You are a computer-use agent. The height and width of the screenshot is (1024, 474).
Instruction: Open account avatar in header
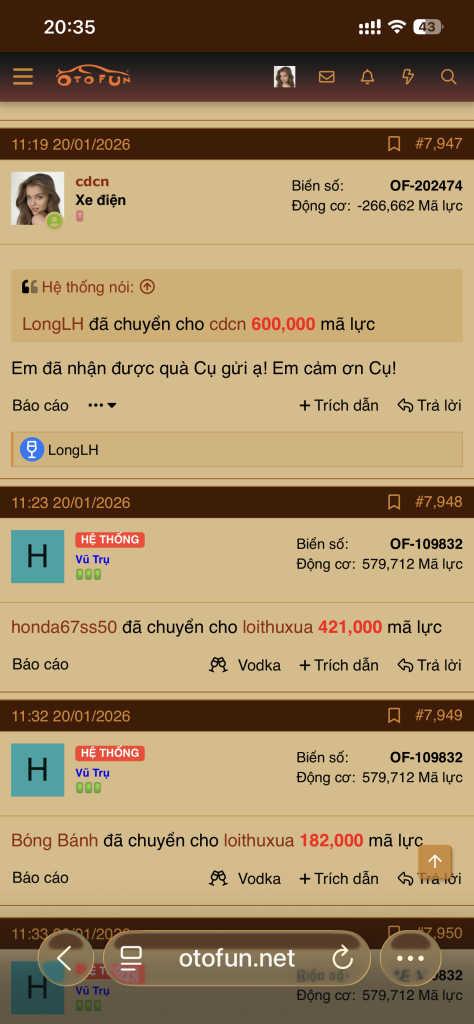[x=285, y=77]
